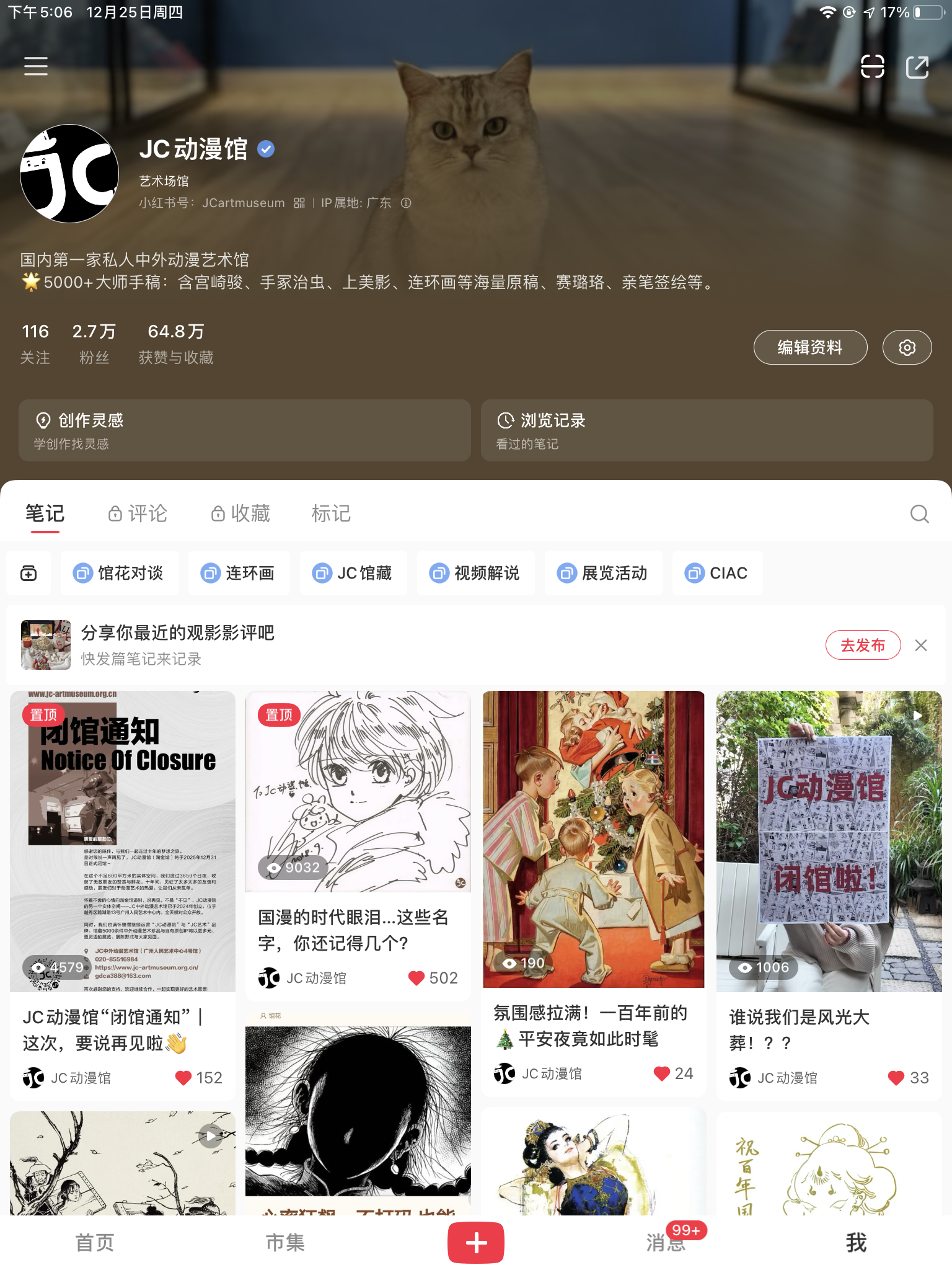952x1270 pixels.
Task: Tap 去发布 to publish a review
Action: (862, 646)
